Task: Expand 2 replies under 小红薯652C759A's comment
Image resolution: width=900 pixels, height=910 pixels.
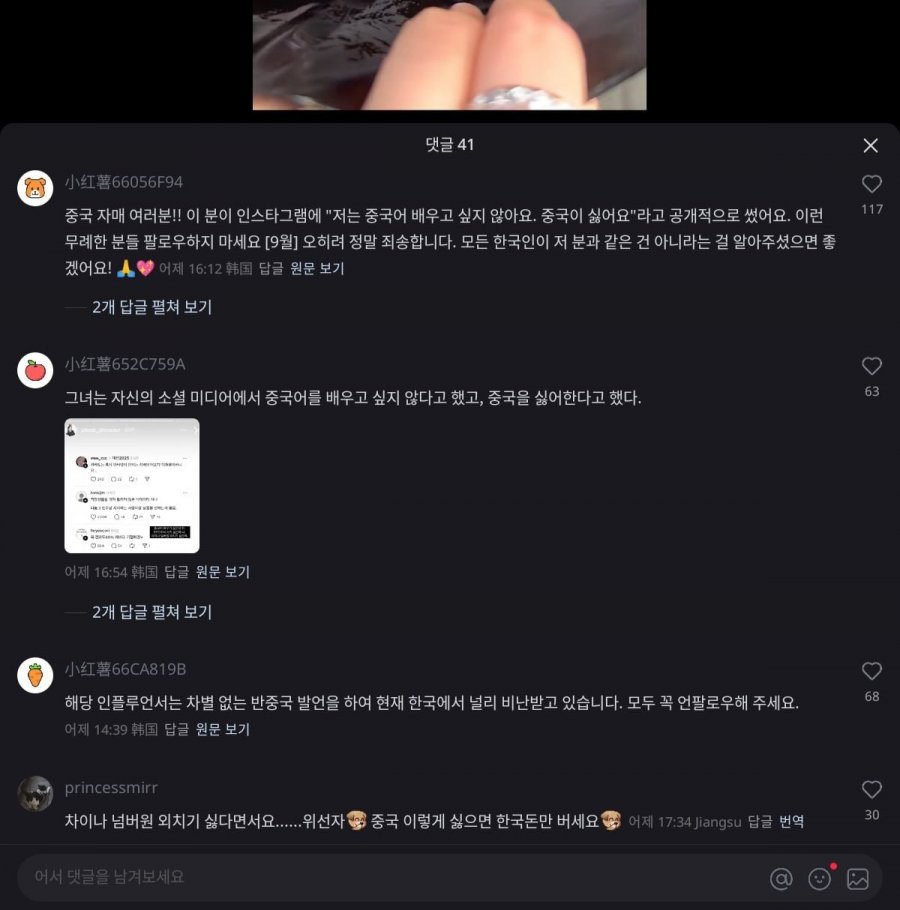Action: pyautogui.click(x=151, y=612)
